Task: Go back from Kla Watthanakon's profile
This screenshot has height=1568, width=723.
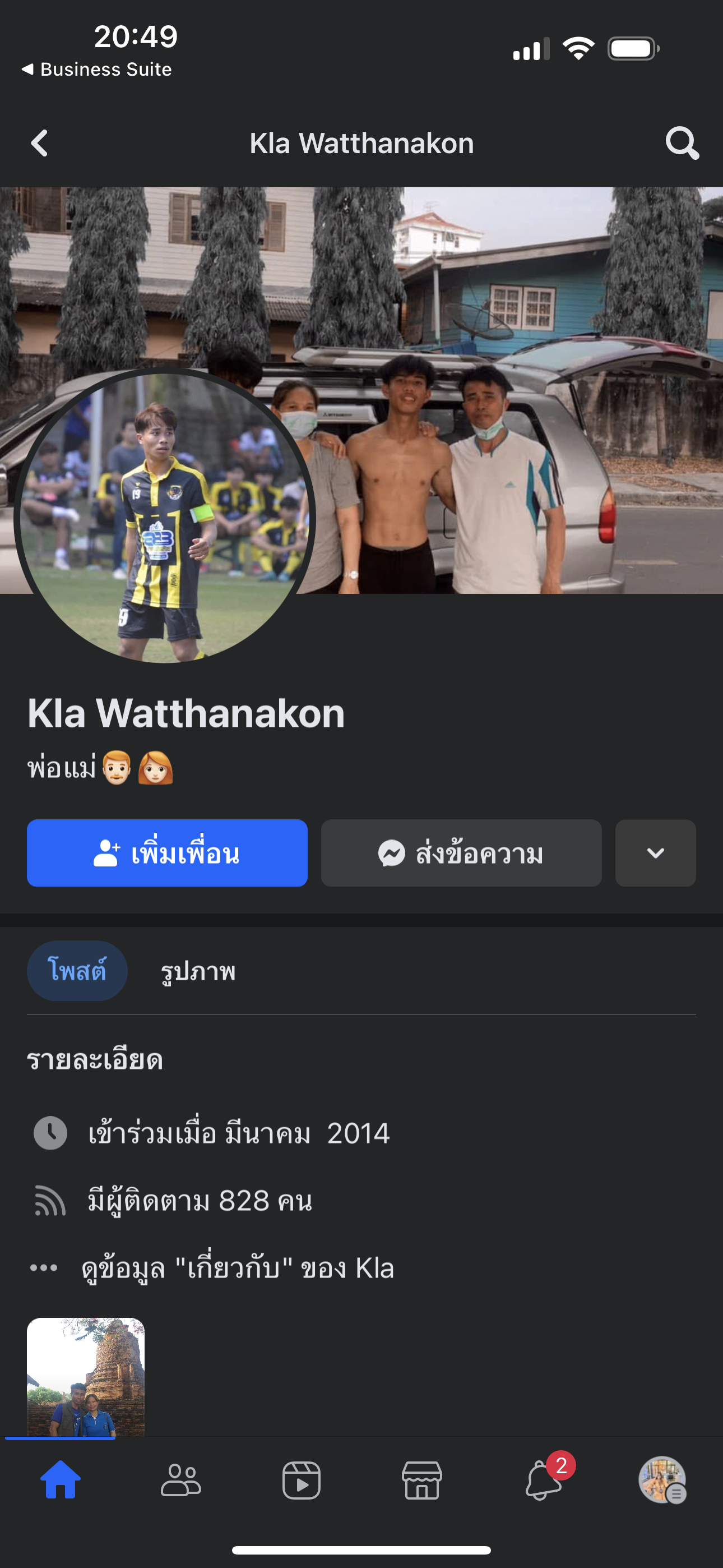Action: pos(40,143)
